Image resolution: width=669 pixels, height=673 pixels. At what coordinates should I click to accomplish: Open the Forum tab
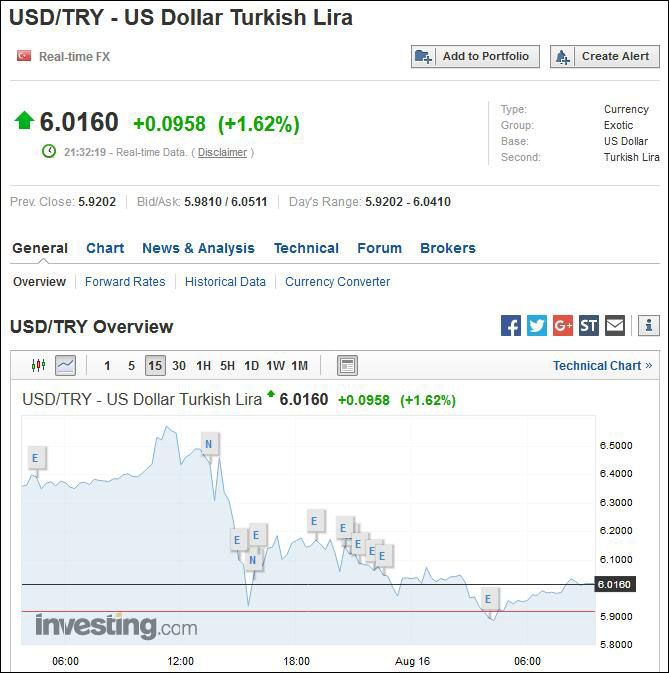379,248
